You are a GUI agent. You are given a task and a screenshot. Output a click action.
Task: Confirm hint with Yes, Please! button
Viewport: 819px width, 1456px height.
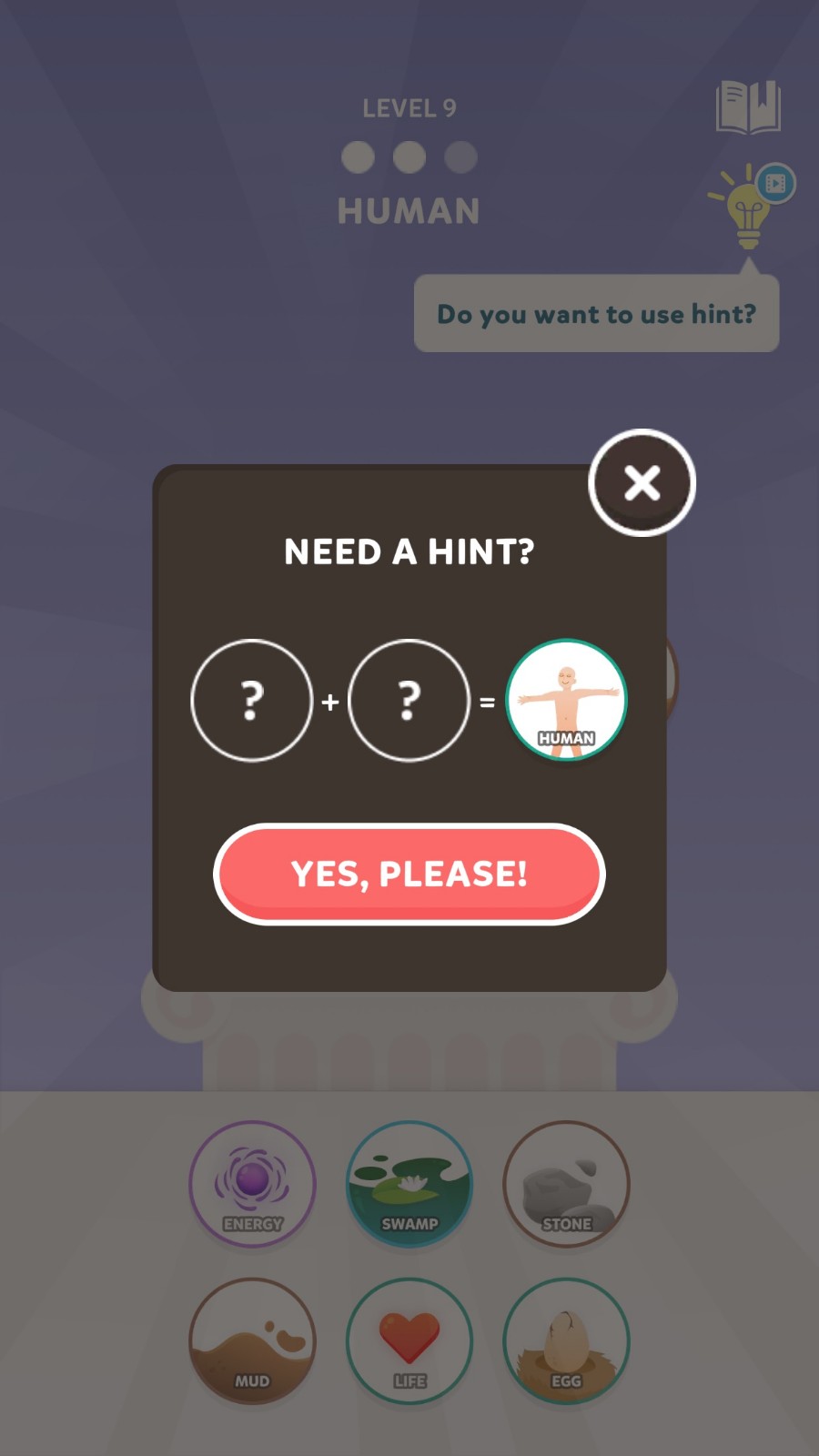tap(409, 874)
